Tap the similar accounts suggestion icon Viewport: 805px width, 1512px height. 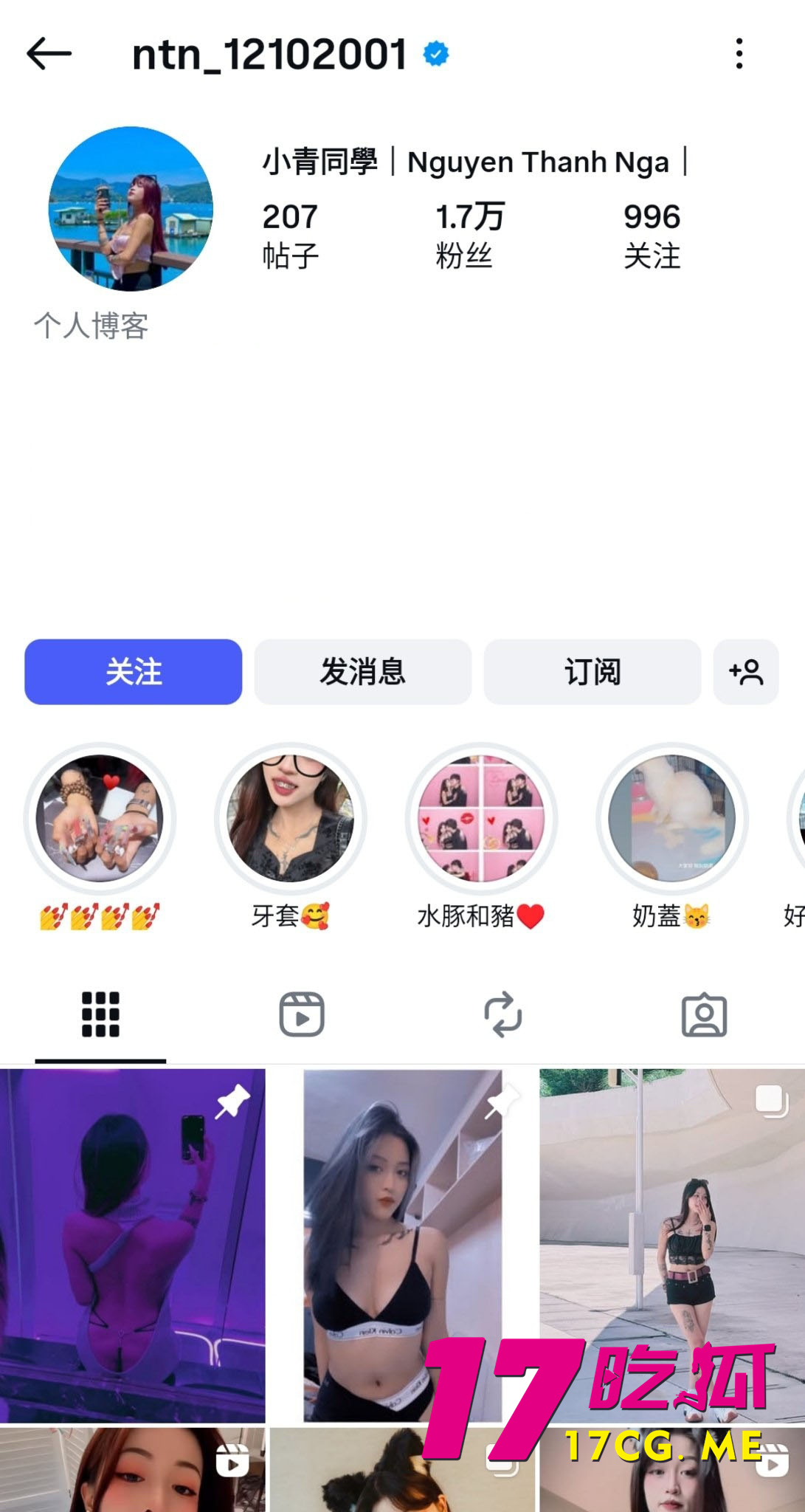[x=747, y=672]
